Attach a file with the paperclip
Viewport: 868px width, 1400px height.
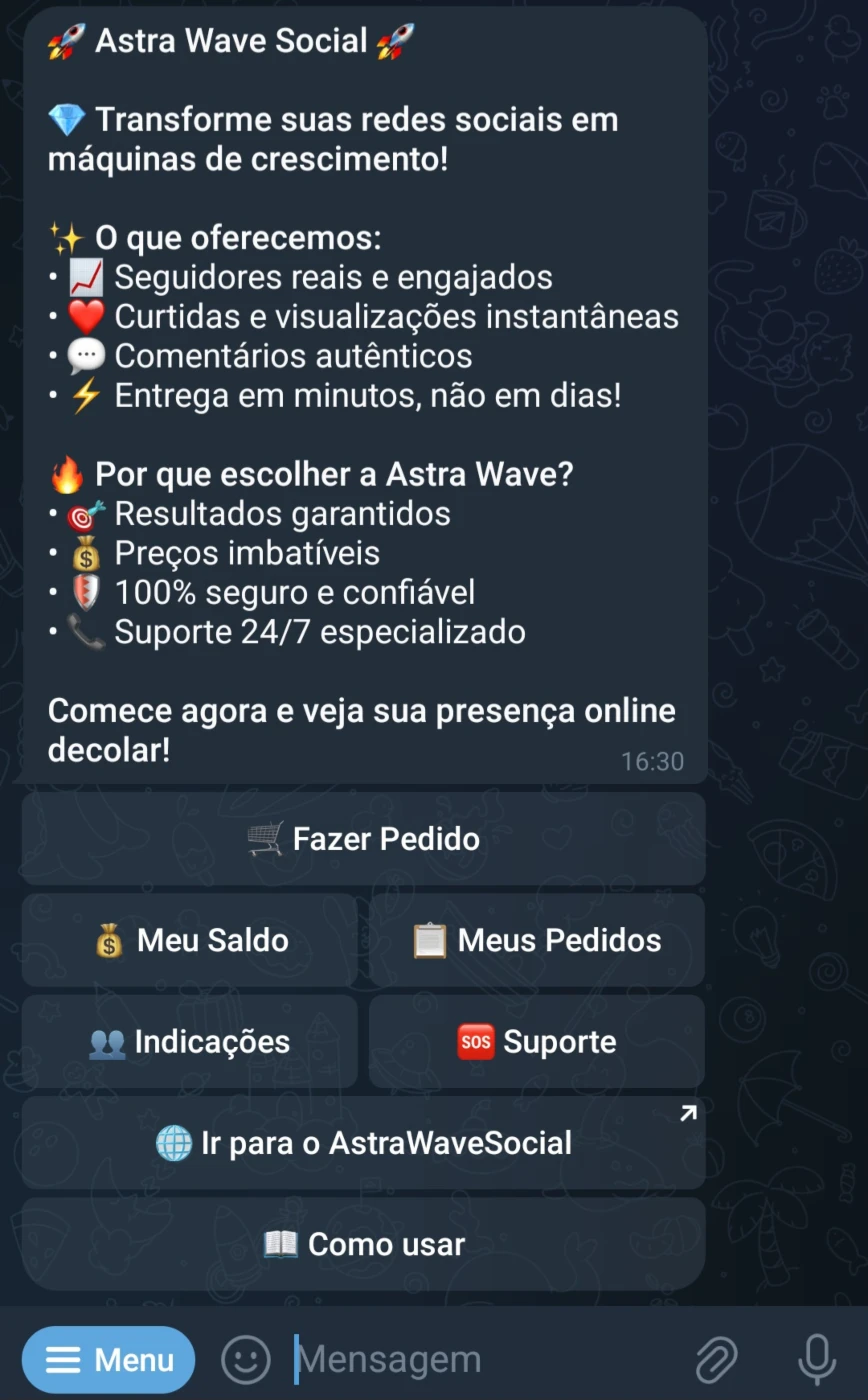[x=716, y=1360]
